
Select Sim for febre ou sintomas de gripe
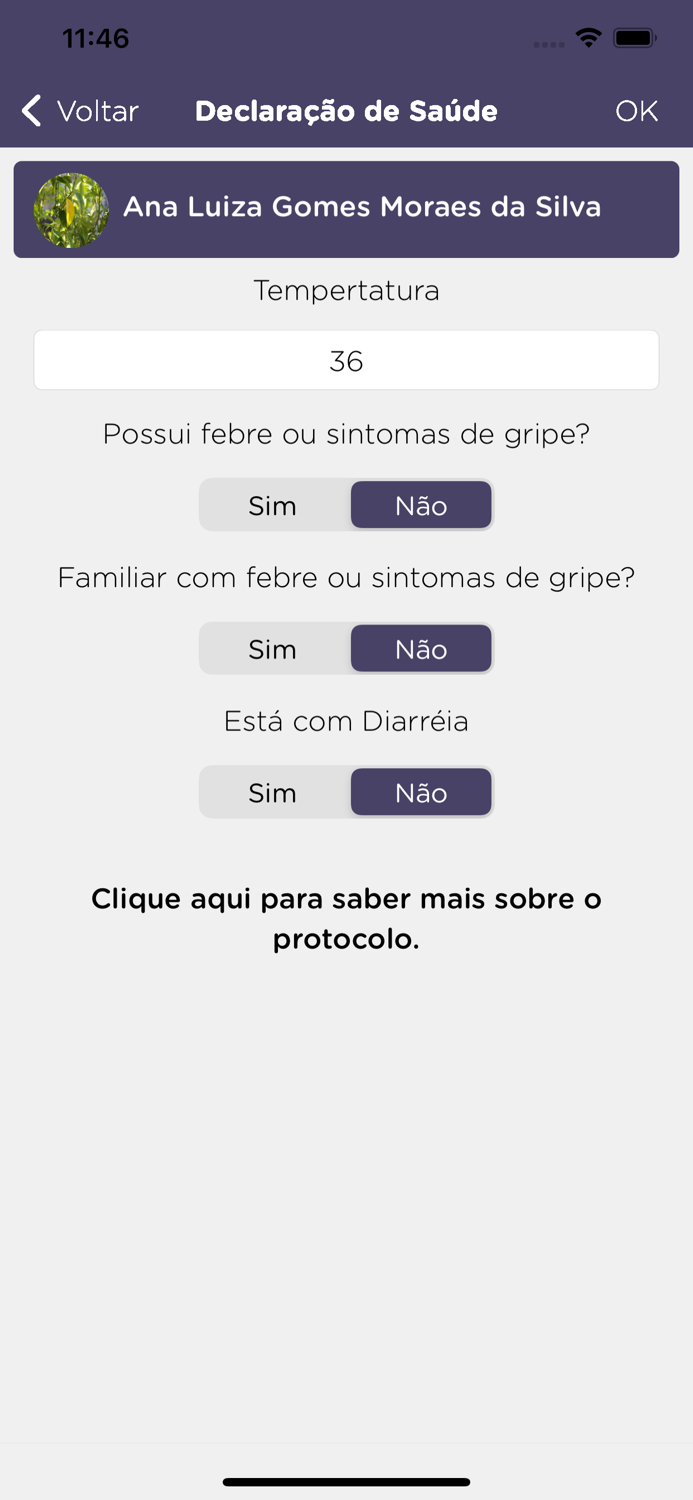[x=273, y=506]
